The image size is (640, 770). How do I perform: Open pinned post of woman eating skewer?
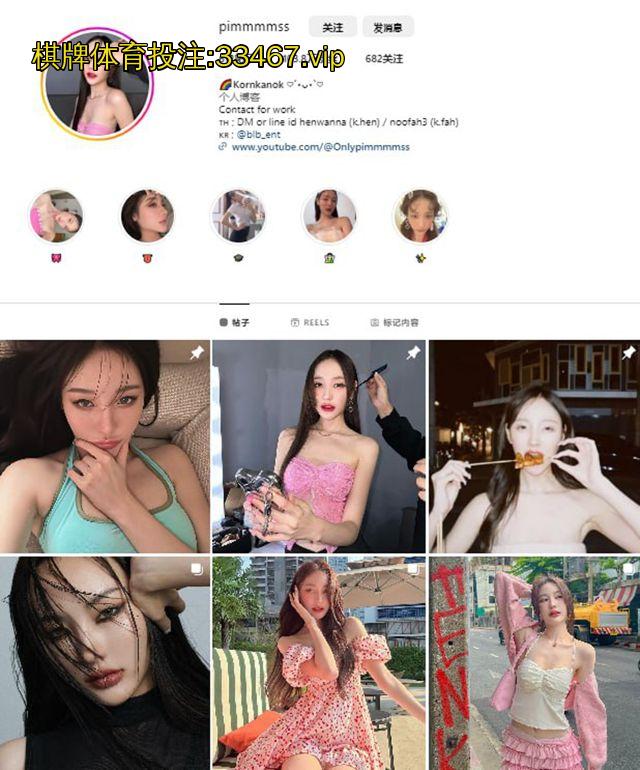(533, 446)
